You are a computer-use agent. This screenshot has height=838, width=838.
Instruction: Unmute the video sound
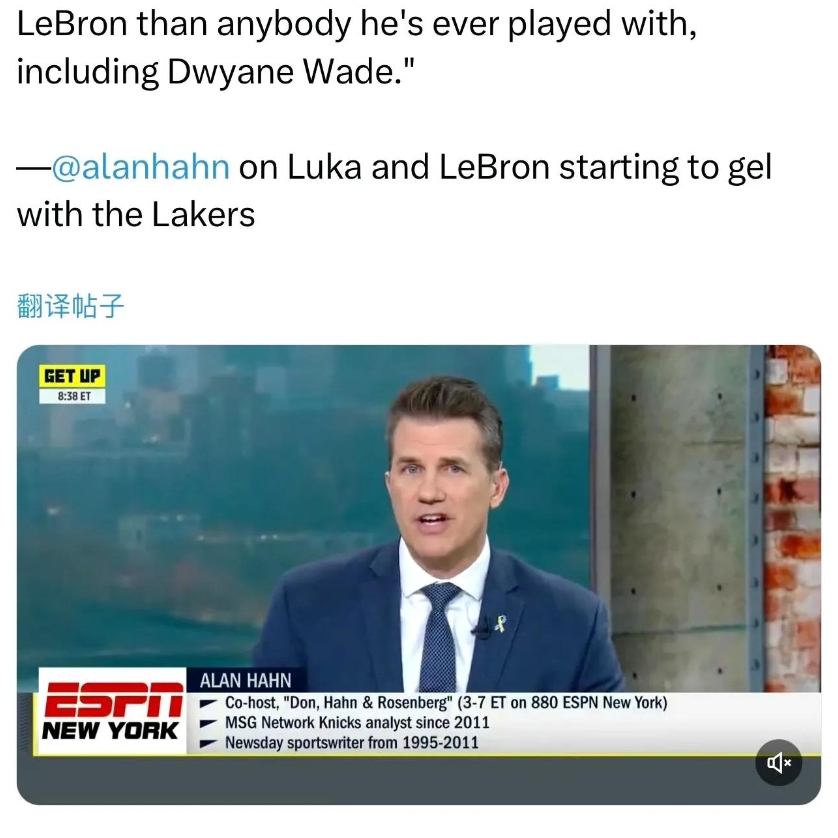tap(779, 763)
